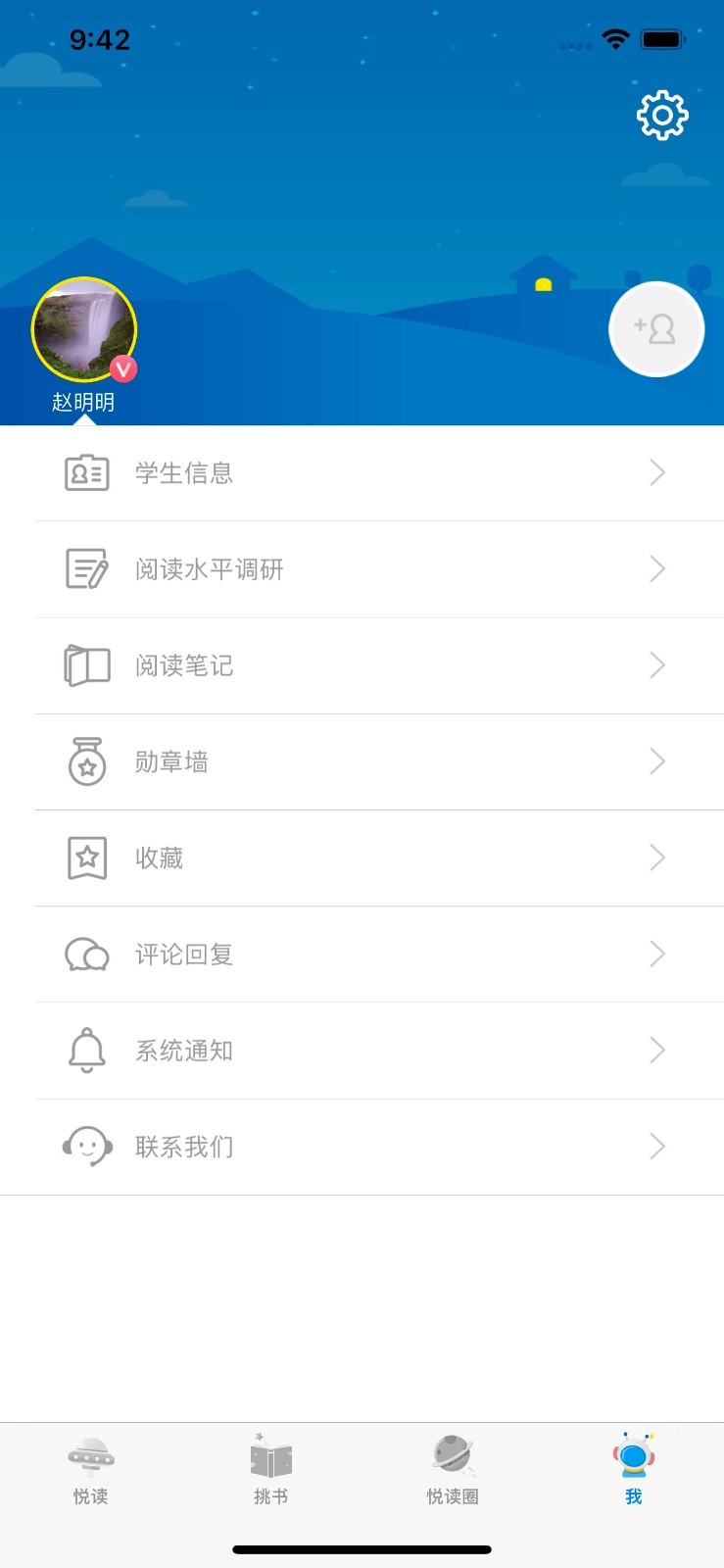This screenshot has width=724, height=1568.
Task: Click the add friend circle button
Action: [x=656, y=329]
